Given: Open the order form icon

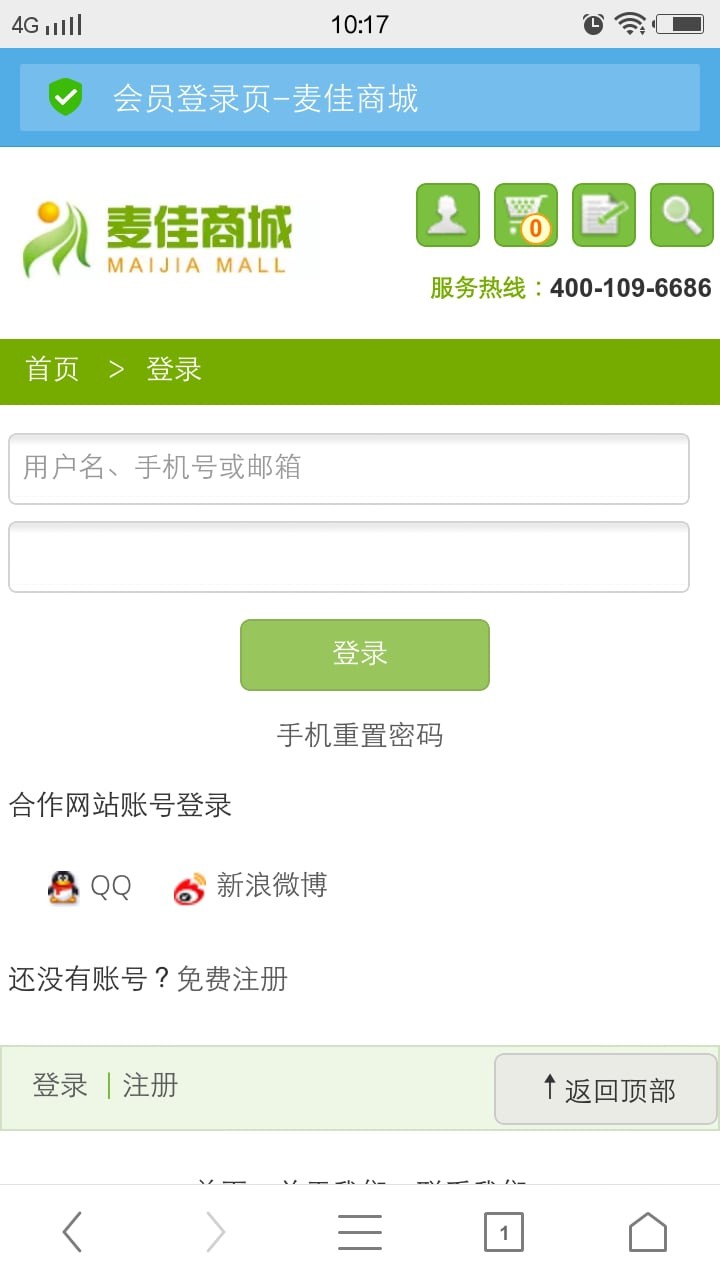Looking at the screenshot, I should point(603,214).
